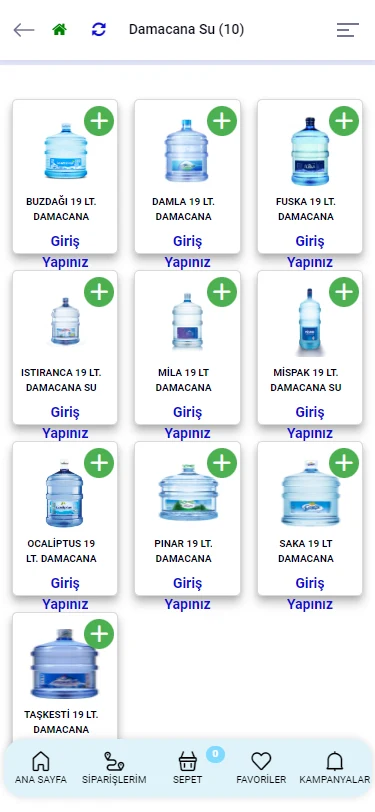
Task: Open the ISTIRANCA 19 LT. product card
Action: pos(65,347)
